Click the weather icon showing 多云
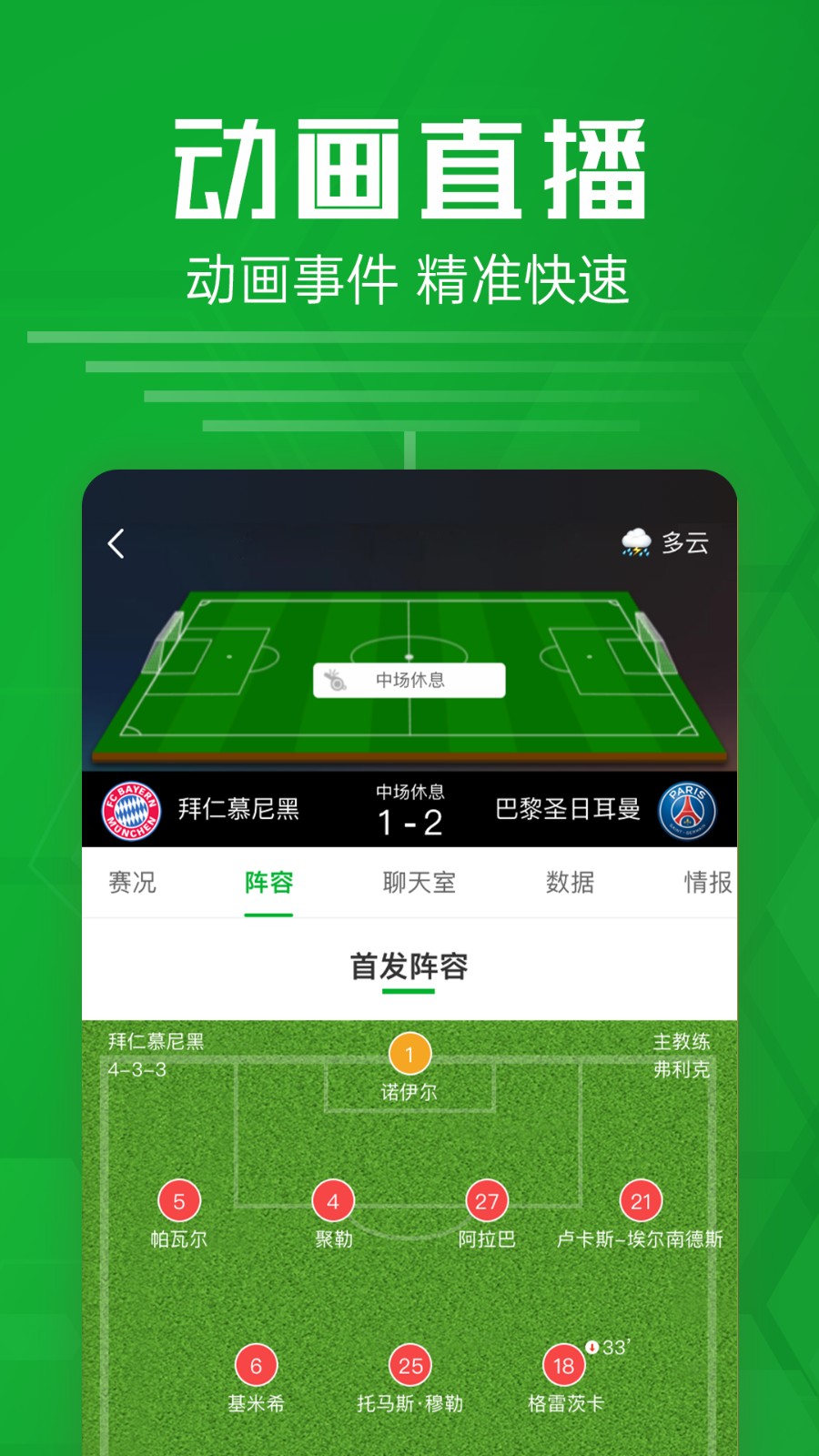 [635, 541]
